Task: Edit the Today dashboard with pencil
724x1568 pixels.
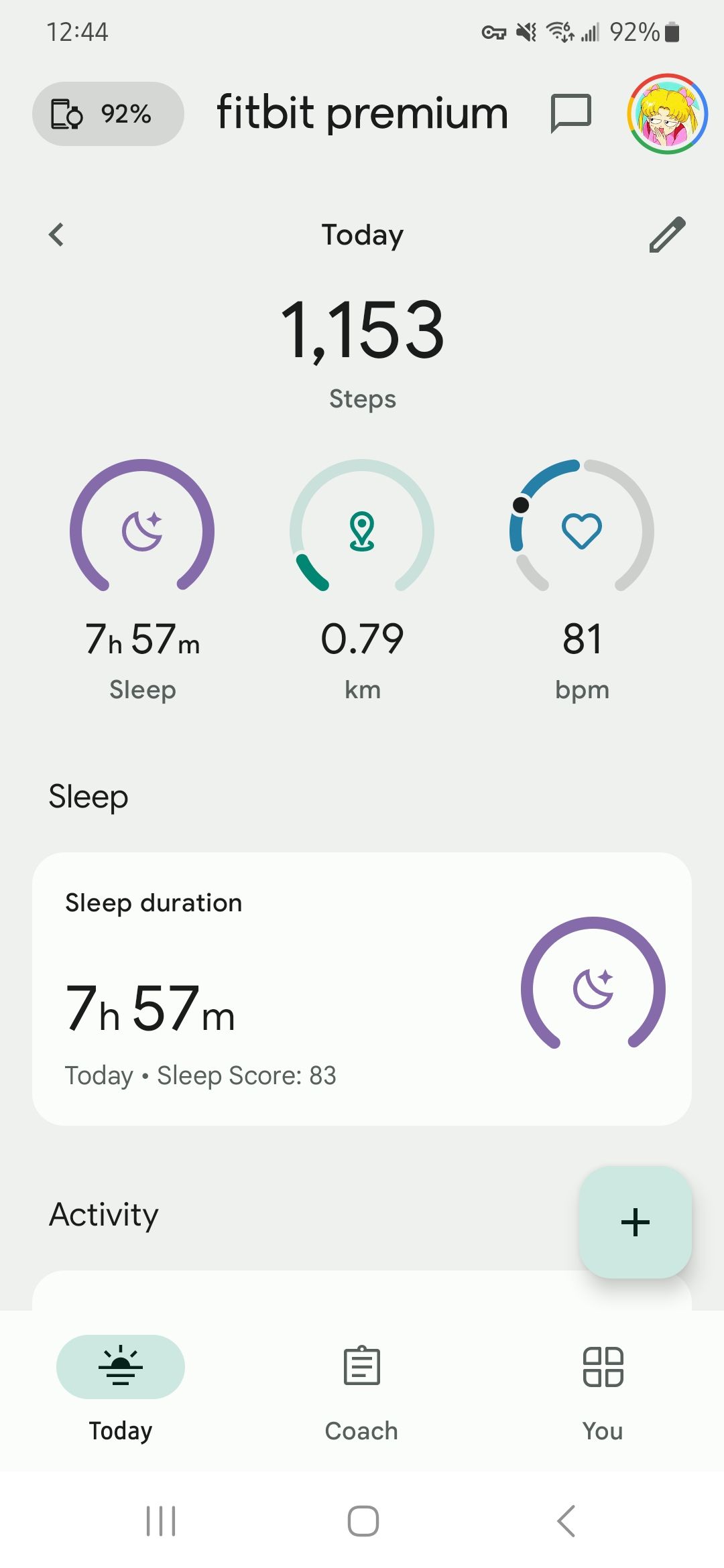Action: (667, 235)
